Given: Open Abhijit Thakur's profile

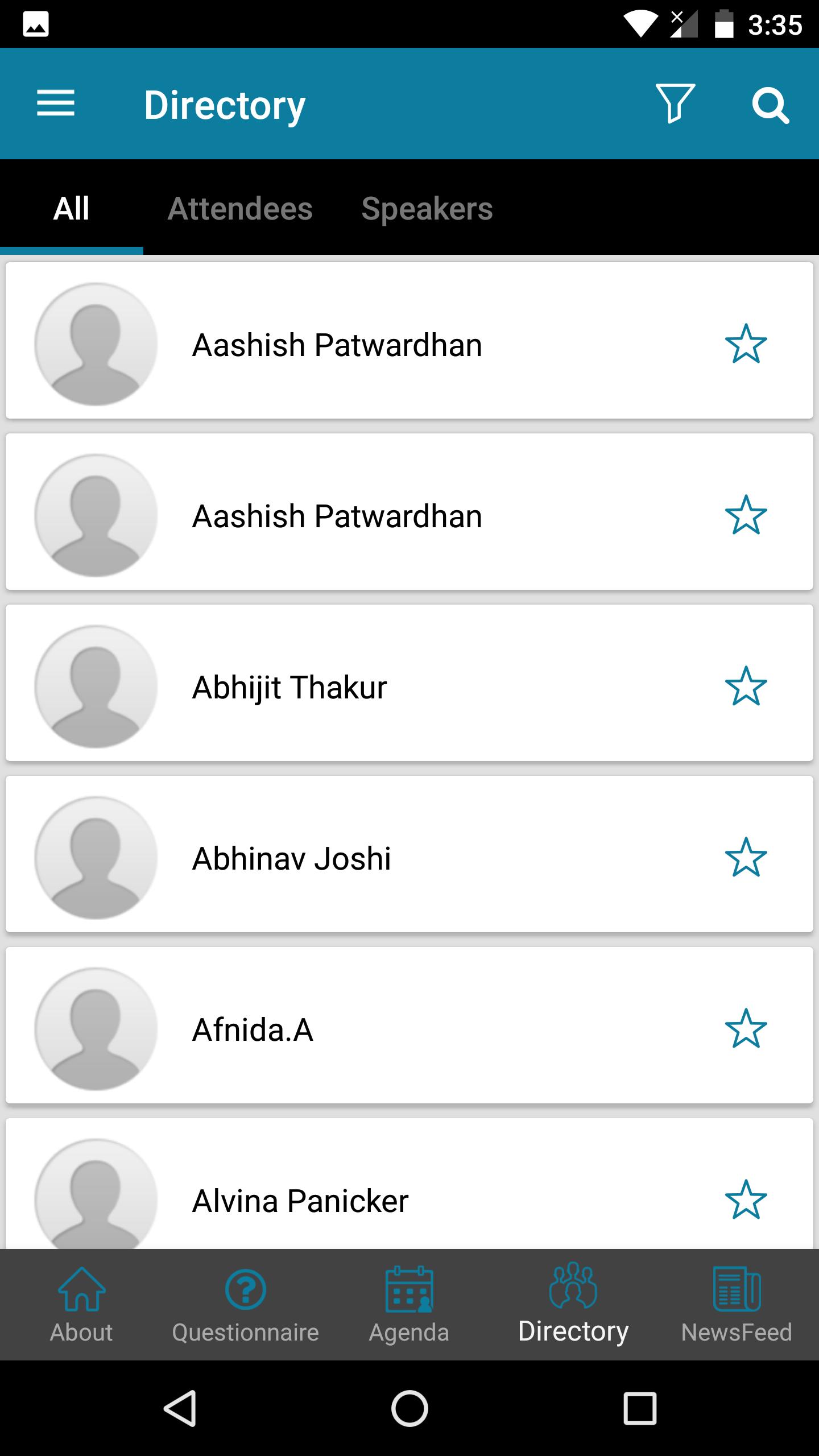Looking at the screenshot, I should click(290, 687).
